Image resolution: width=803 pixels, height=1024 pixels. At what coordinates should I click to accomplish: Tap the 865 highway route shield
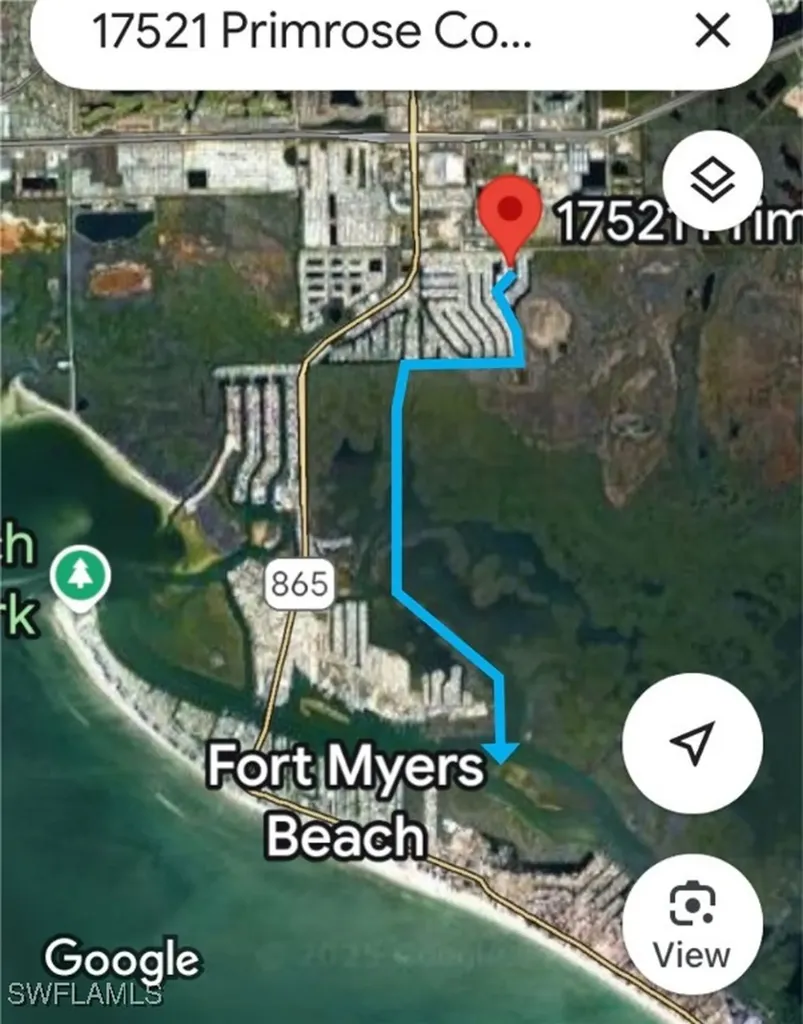pyautogui.click(x=299, y=585)
